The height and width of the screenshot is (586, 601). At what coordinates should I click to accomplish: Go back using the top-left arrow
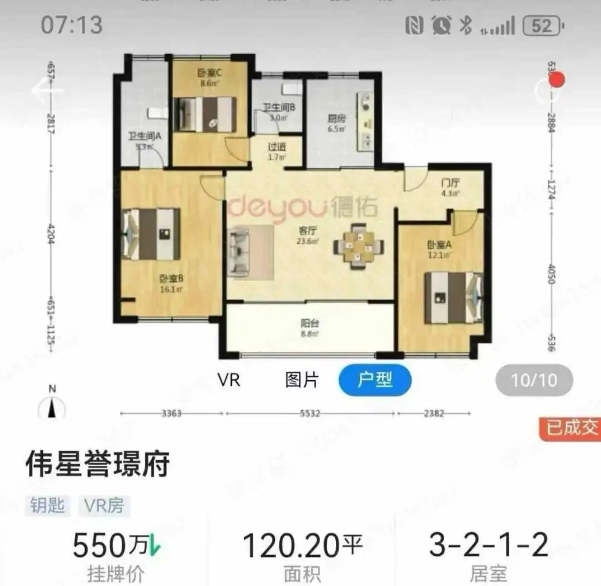(x=47, y=90)
